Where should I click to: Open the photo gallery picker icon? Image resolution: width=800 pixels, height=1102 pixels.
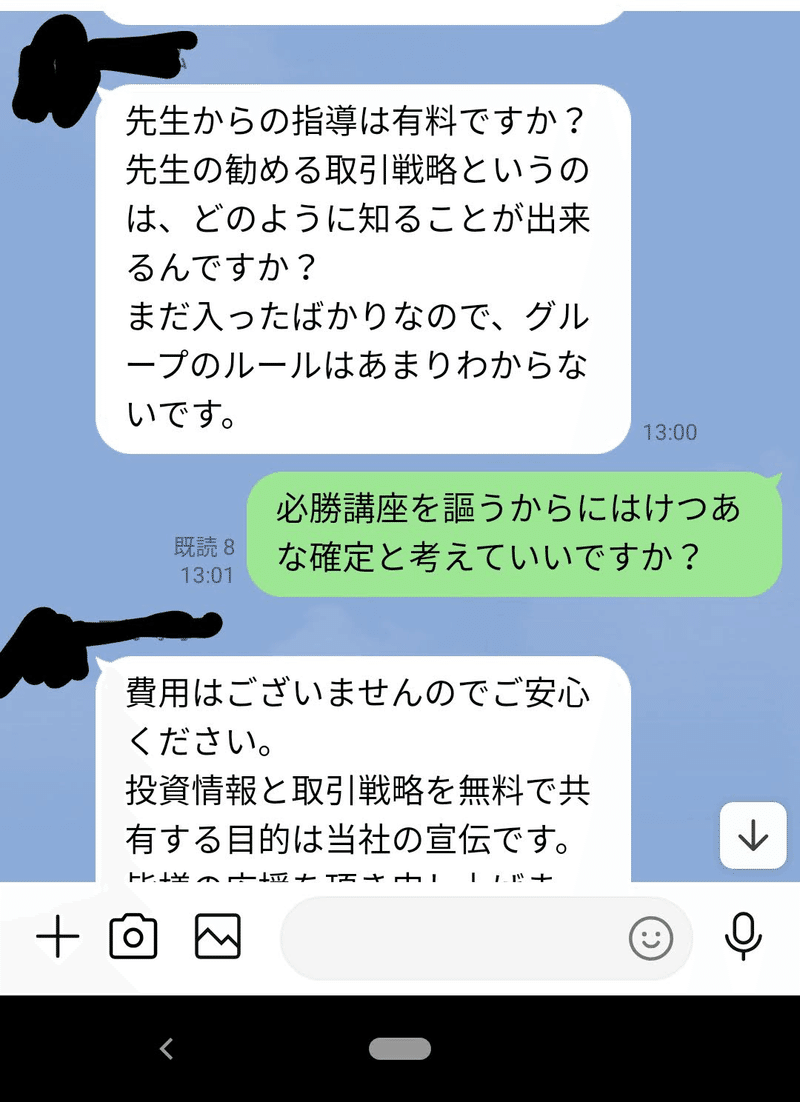coord(218,937)
